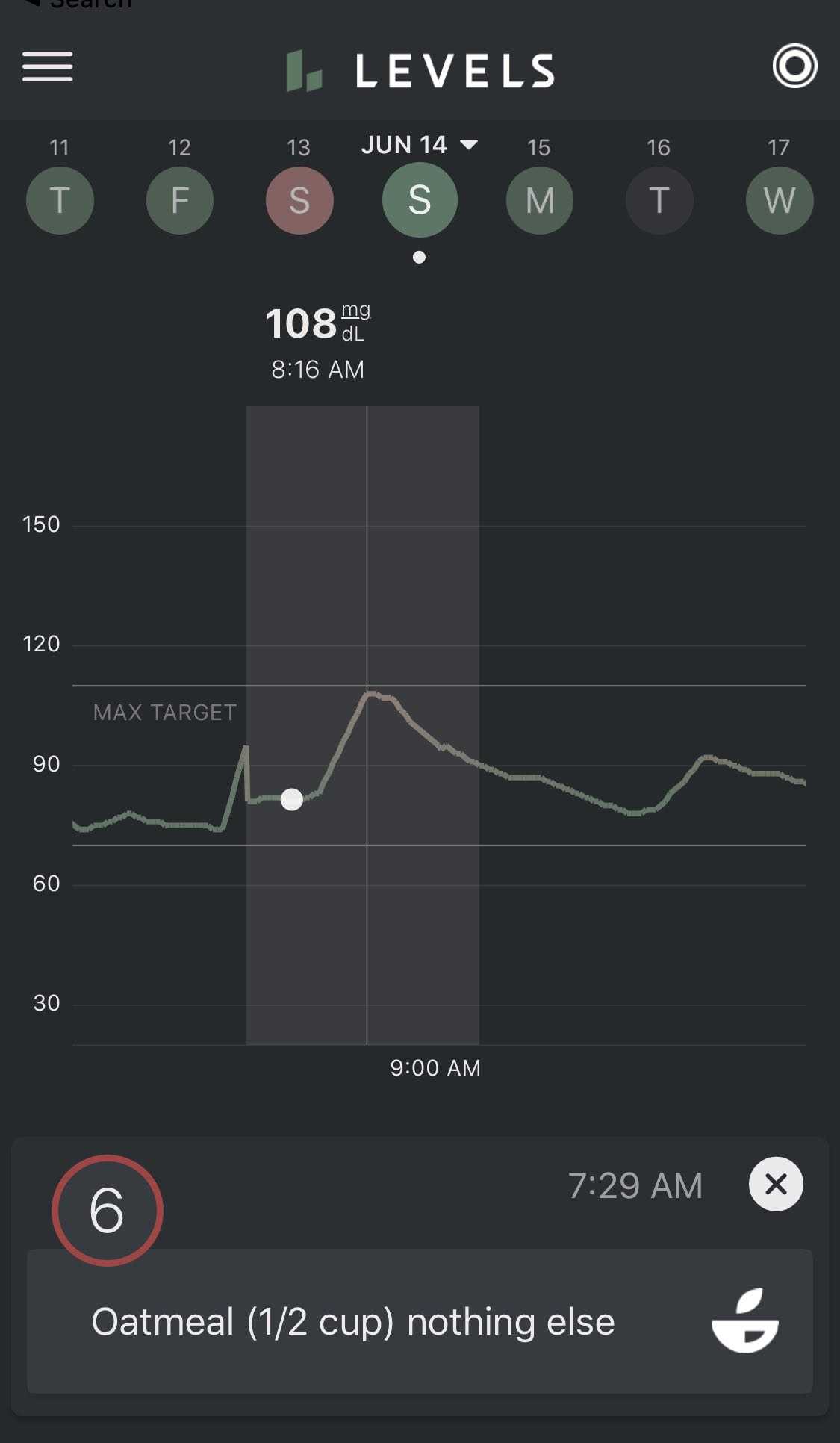Screen dimensions: 840x1443
Task: Select Monday the 15th
Action: 539,200
